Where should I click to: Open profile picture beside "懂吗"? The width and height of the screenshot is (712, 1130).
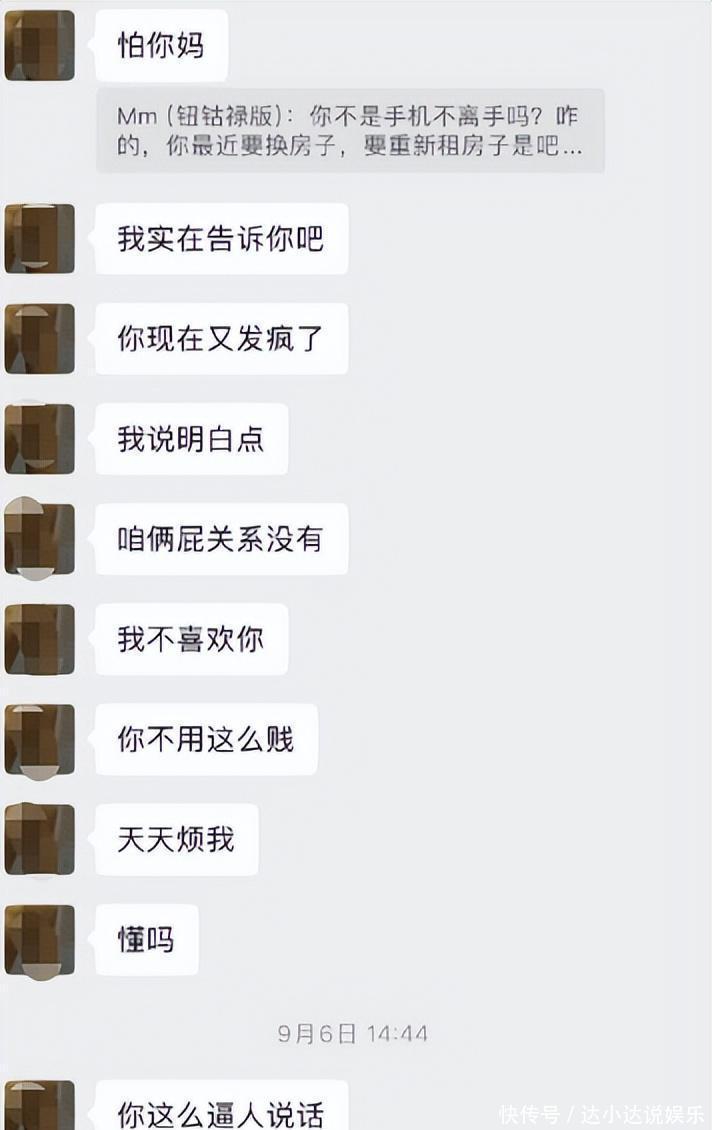click(40, 940)
